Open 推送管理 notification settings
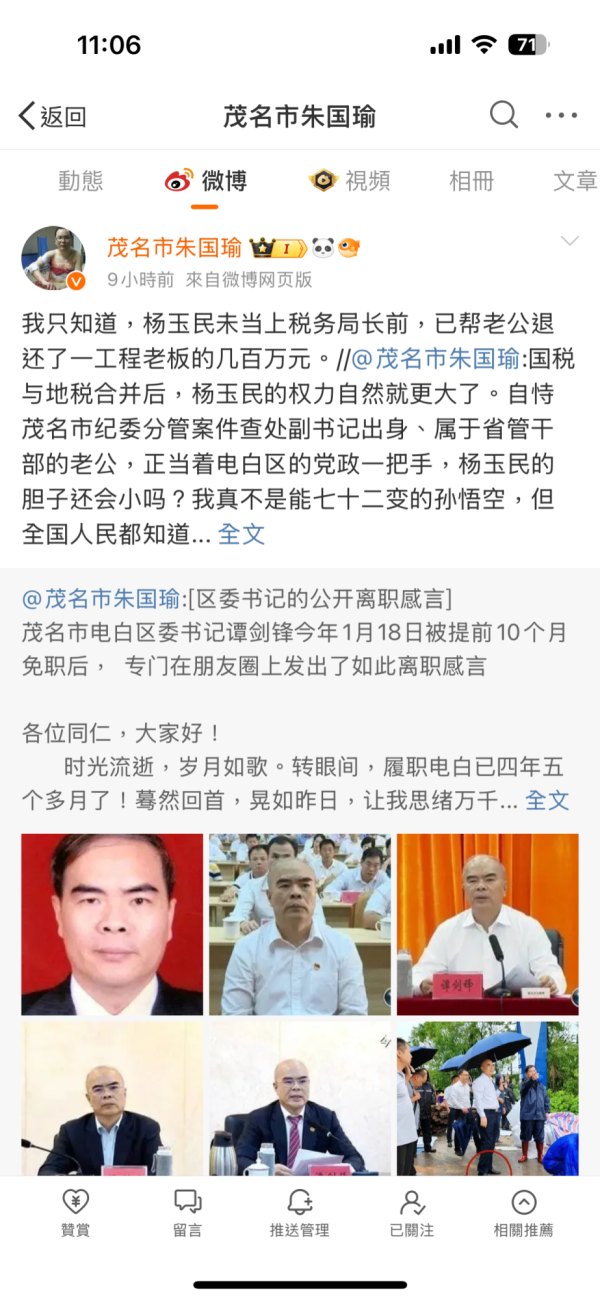 299,1212
